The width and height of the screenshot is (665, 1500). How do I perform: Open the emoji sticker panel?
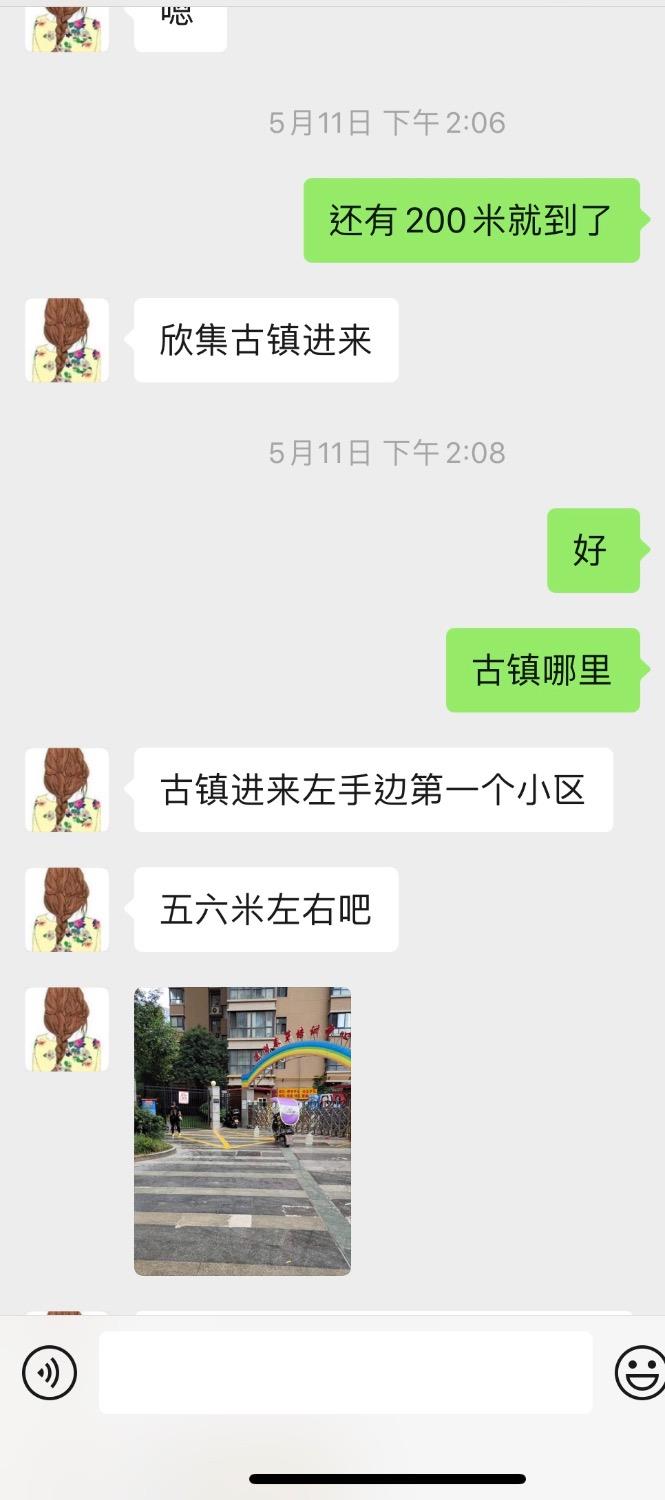click(x=640, y=1372)
